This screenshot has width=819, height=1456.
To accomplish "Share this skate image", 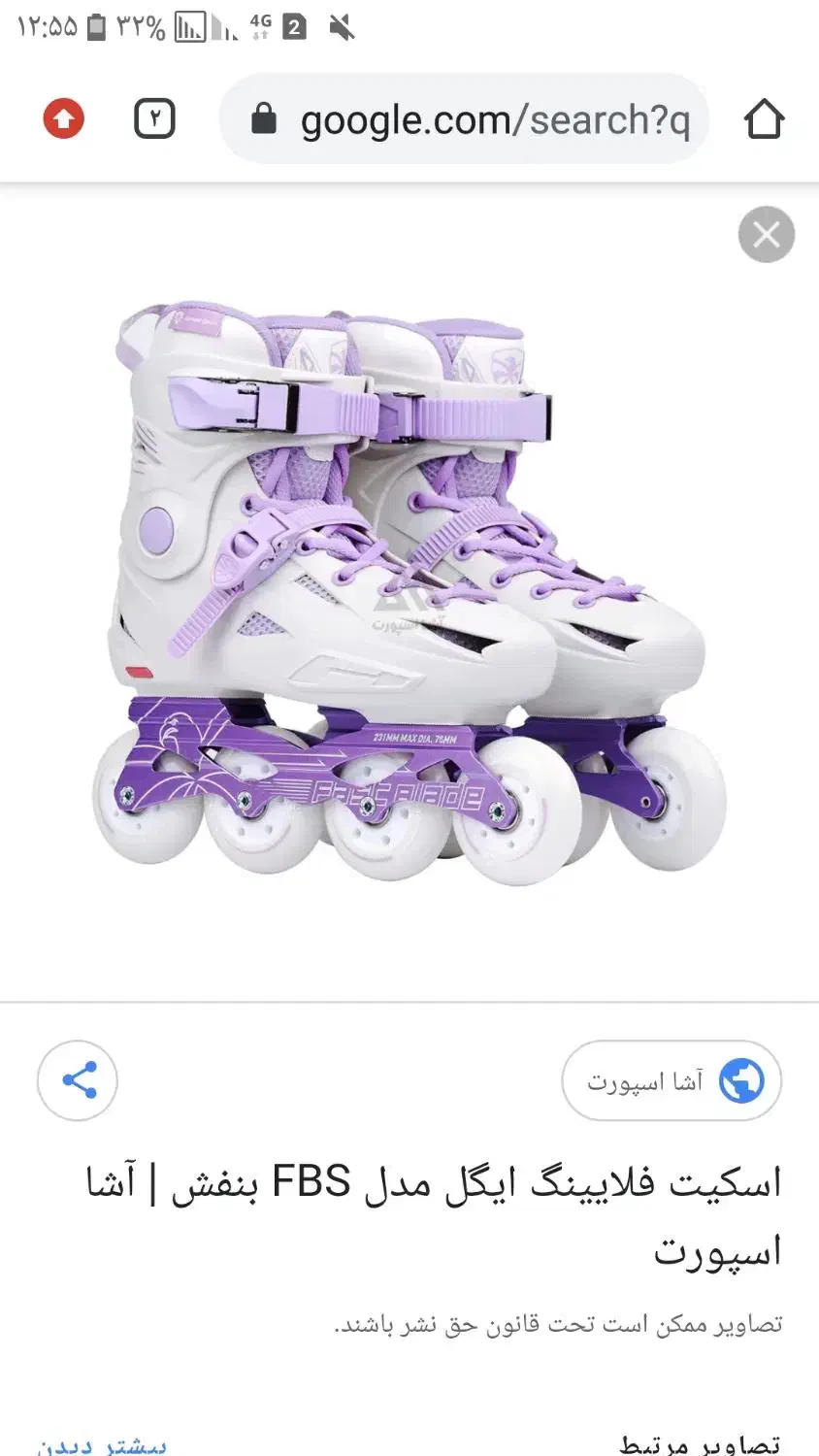I will click(x=78, y=1080).
